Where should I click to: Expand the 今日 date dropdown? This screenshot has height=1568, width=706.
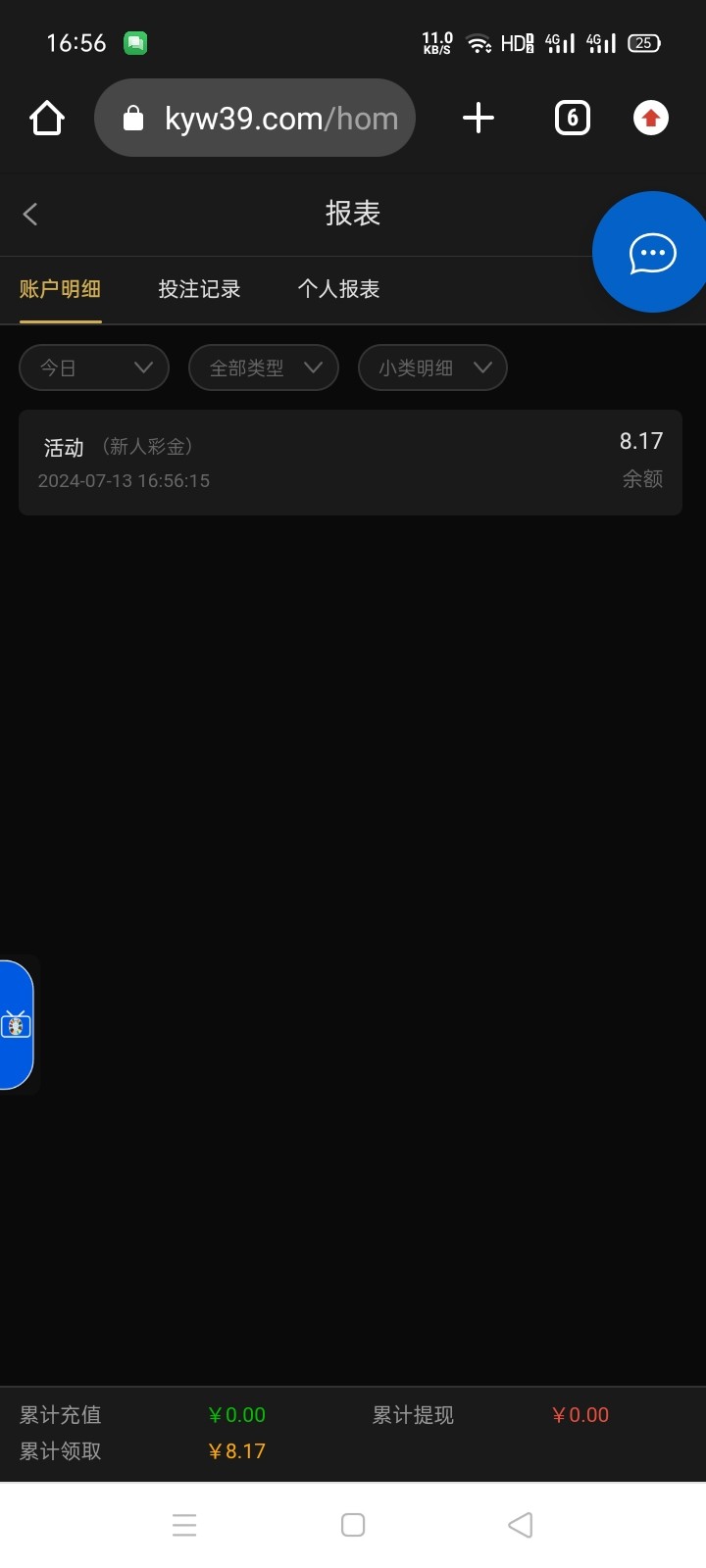tap(94, 367)
